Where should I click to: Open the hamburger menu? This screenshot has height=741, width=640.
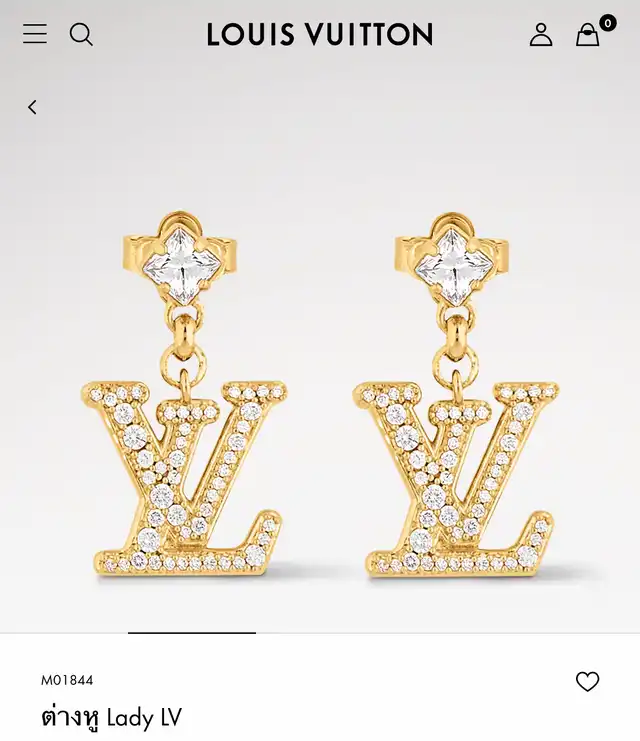point(35,34)
